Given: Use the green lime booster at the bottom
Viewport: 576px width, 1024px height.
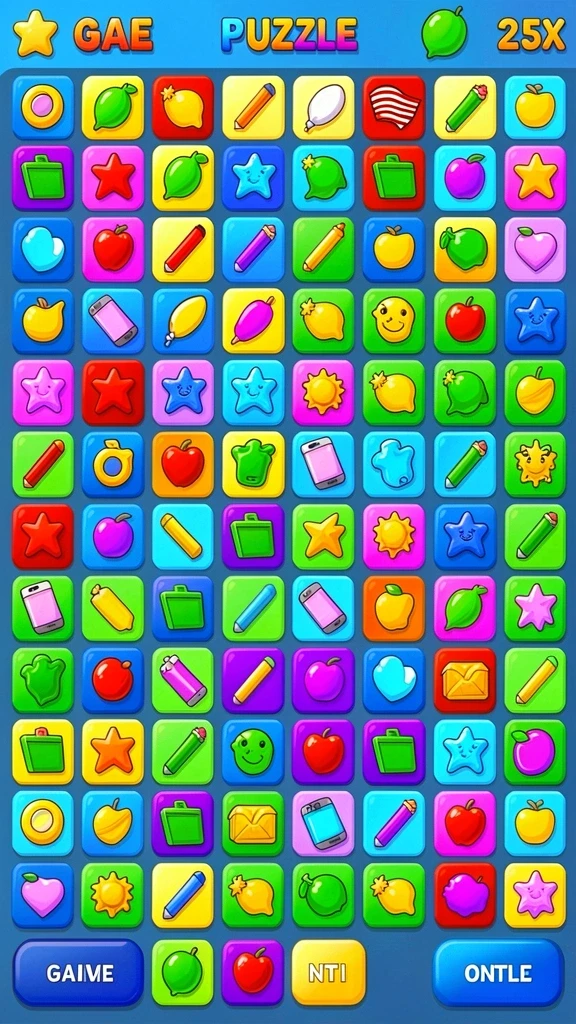Looking at the screenshot, I should coord(183,972).
